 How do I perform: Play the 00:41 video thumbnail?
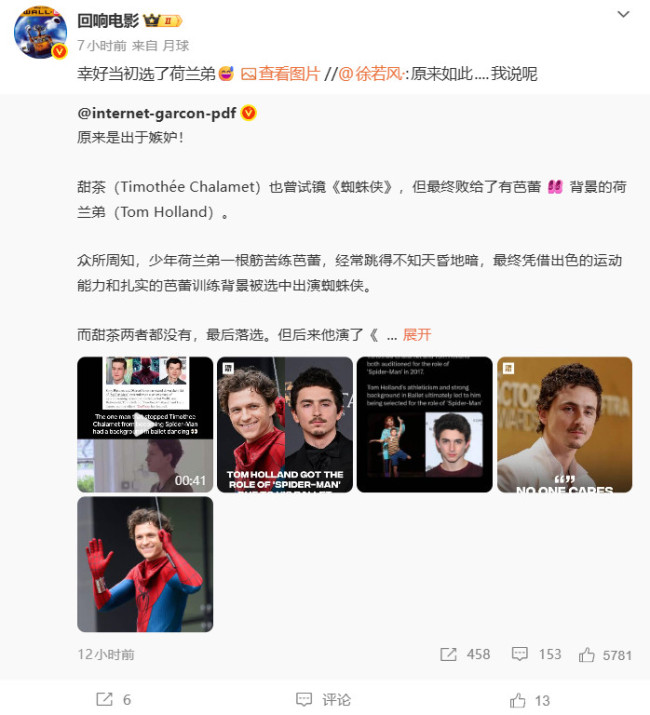click(x=145, y=424)
